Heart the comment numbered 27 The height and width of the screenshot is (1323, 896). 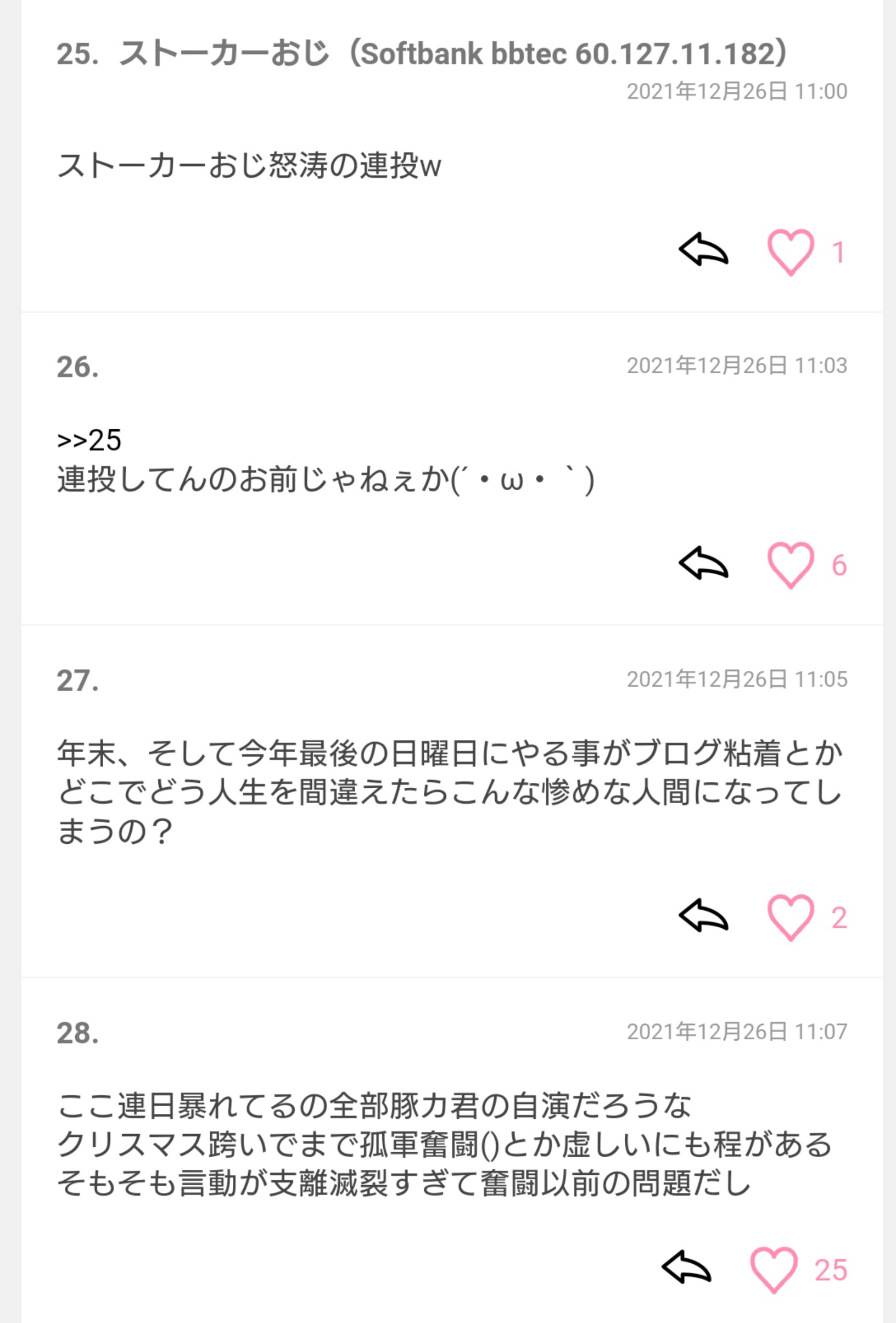pyautogui.click(x=791, y=917)
